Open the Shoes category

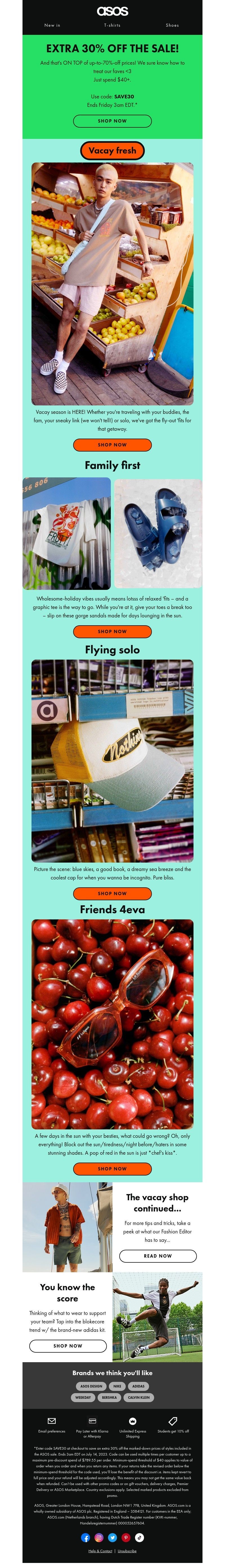[x=172, y=25]
